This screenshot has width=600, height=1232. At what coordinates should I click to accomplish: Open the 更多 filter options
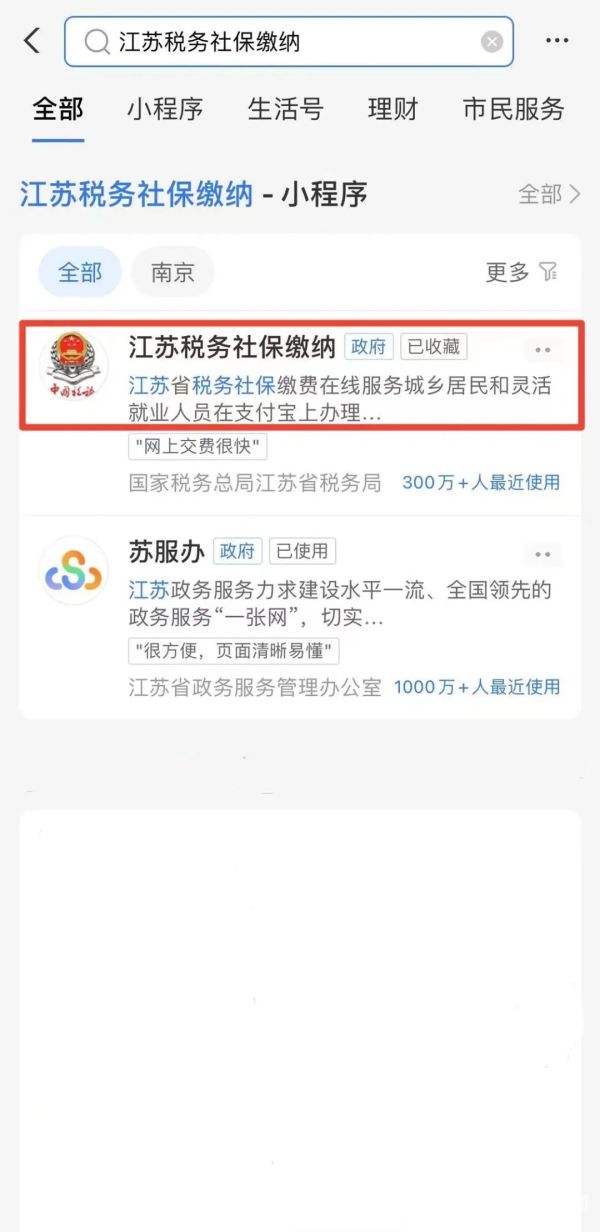pyautogui.click(x=520, y=272)
